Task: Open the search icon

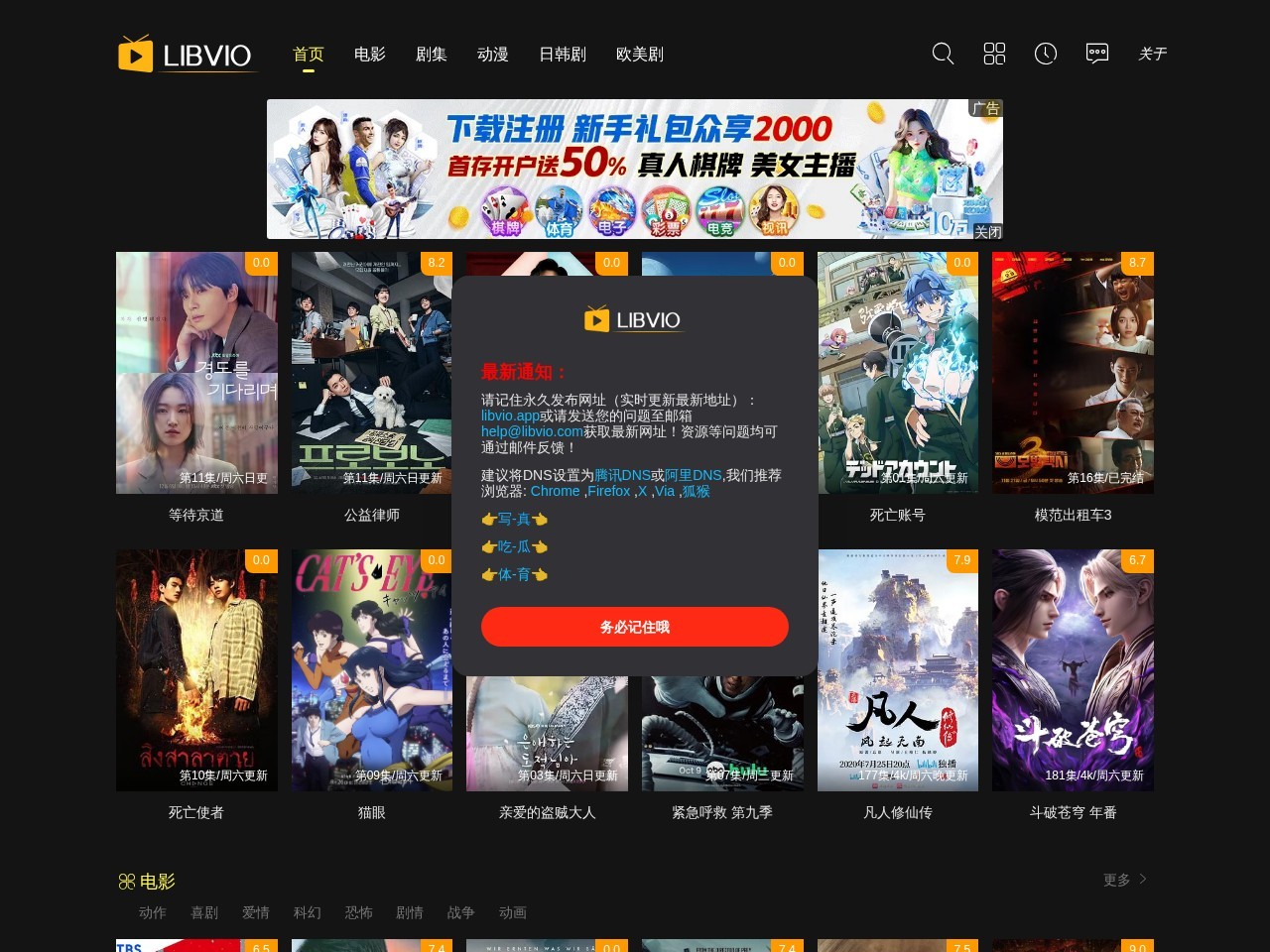Action: tap(943, 54)
